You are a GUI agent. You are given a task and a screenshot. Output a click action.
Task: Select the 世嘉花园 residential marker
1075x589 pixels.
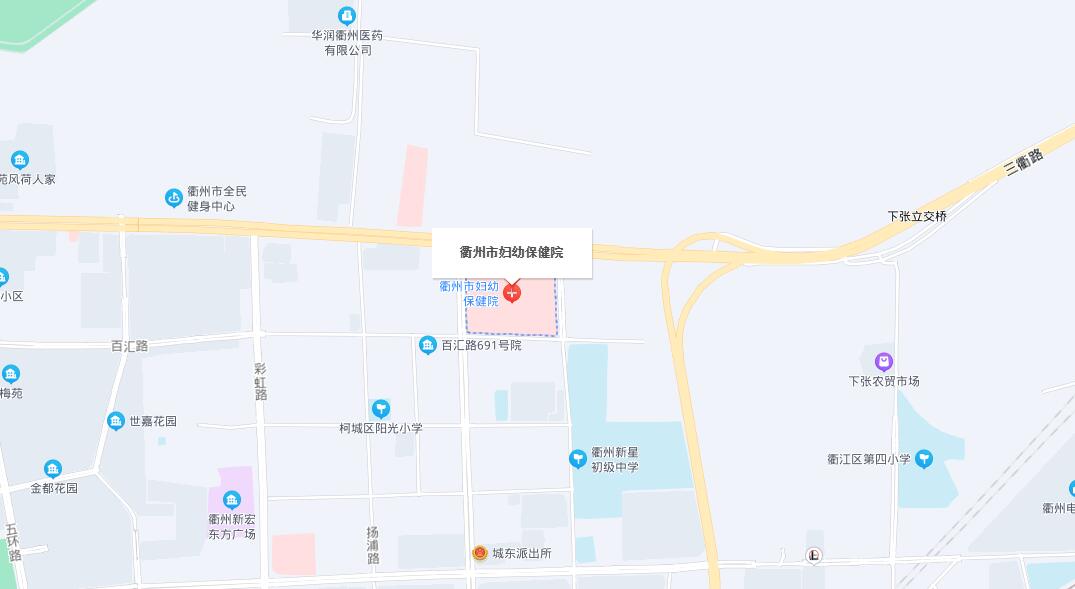[x=116, y=421]
